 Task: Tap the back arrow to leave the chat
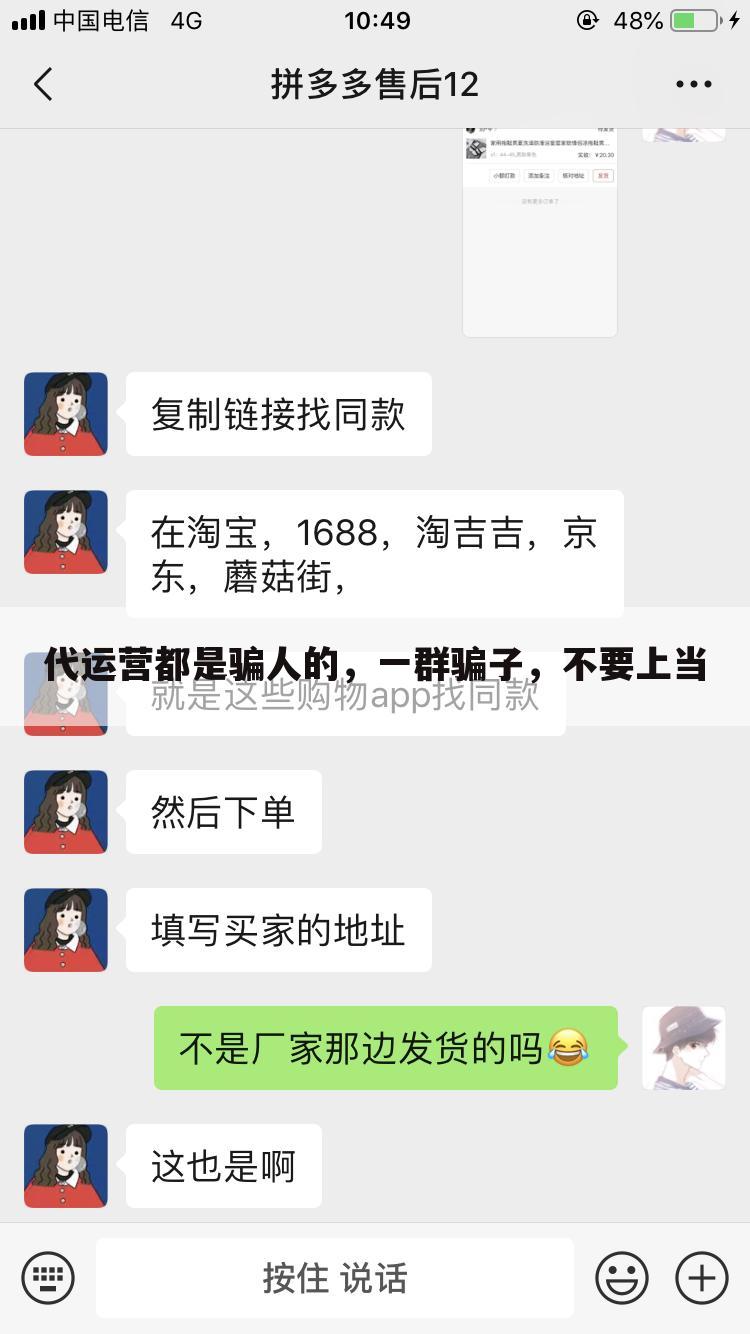pyautogui.click(x=42, y=84)
